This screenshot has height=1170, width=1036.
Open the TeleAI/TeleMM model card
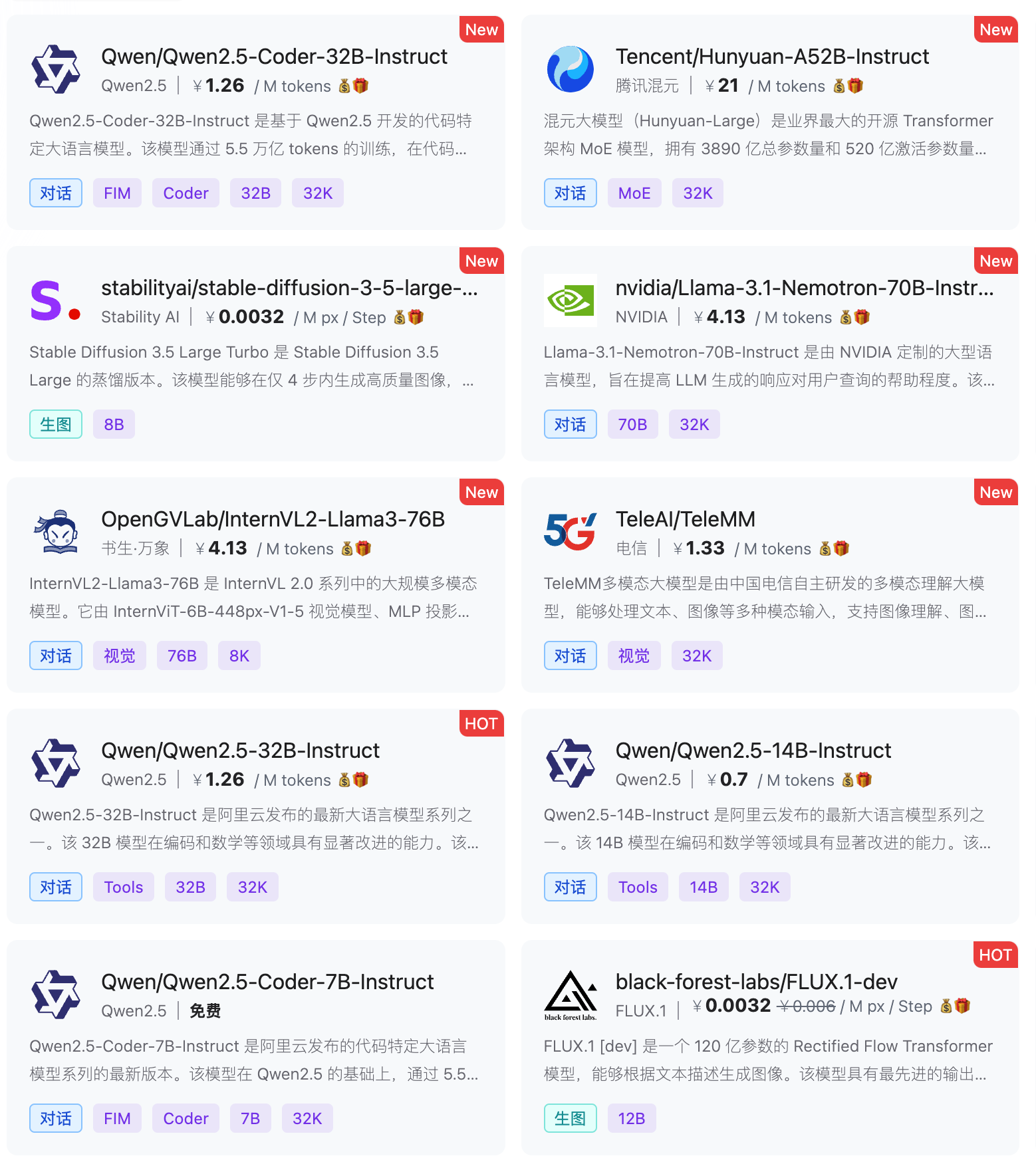[x=685, y=520]
